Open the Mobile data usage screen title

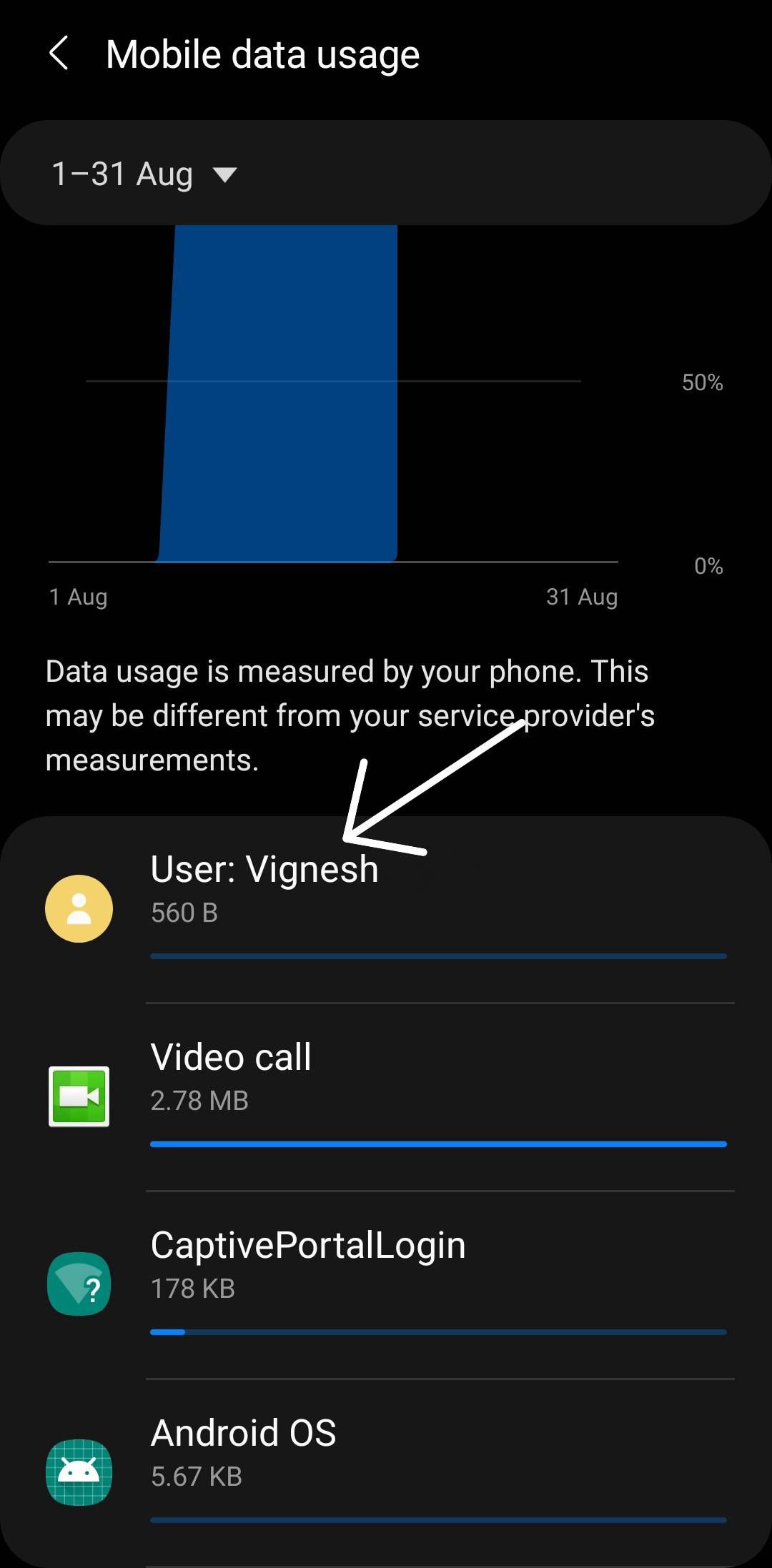[x=263, y=53]
